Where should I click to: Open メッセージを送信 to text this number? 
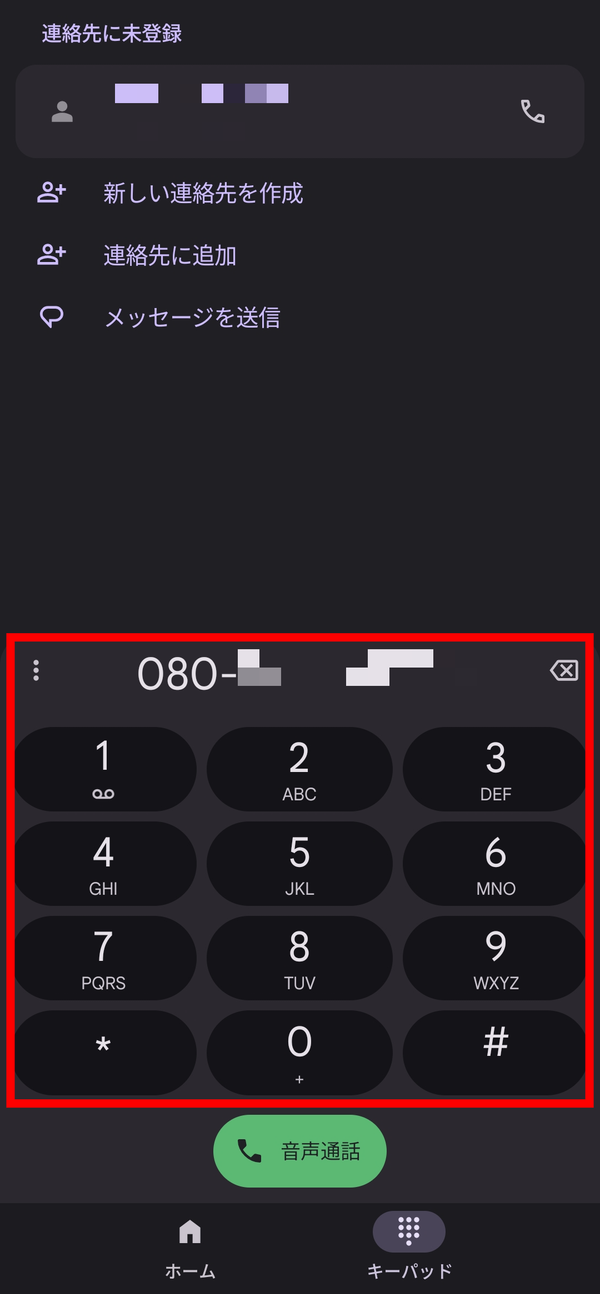click(192, 318)
